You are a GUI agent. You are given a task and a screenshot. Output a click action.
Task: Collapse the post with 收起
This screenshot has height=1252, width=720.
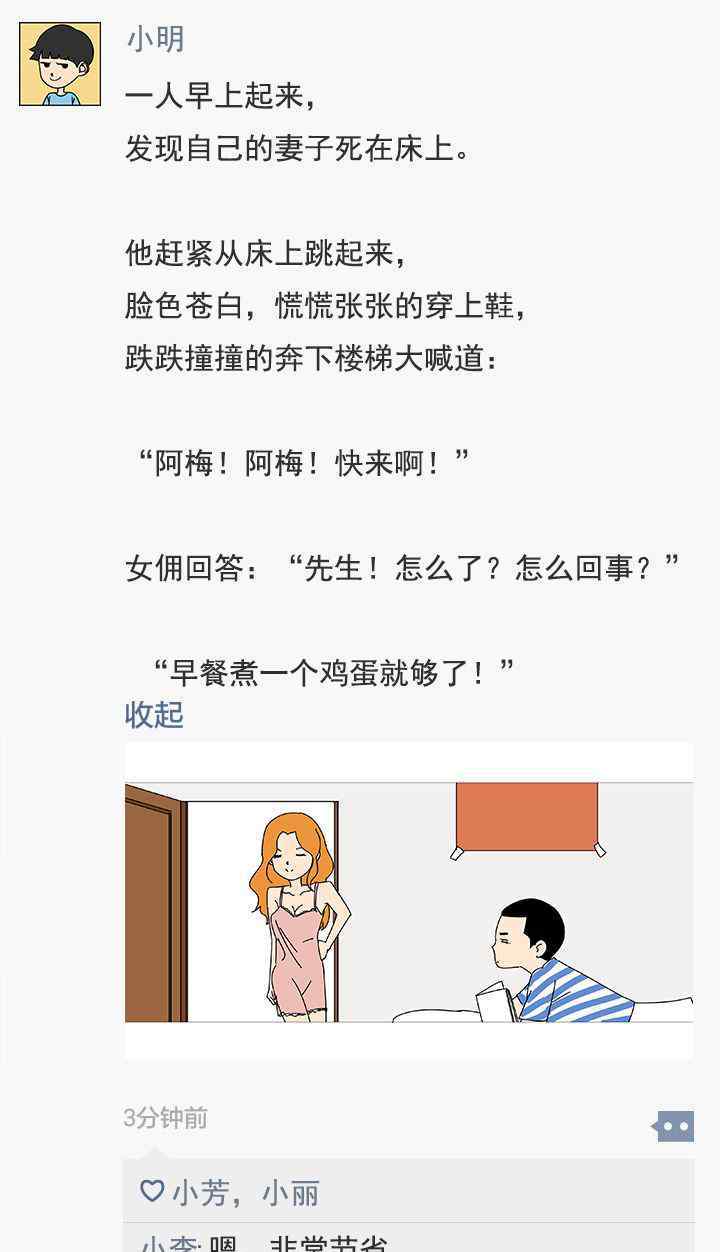(154, 714)
